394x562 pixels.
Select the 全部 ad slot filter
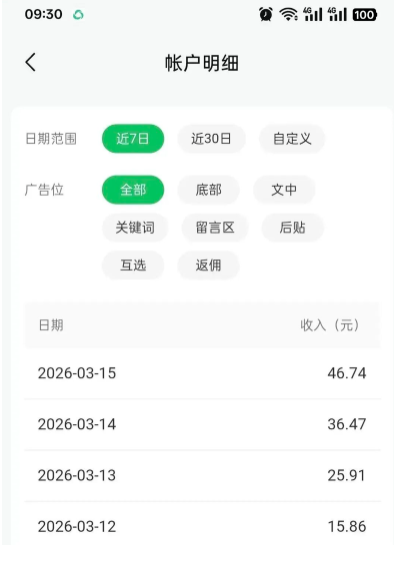pyautogui.click(x=133, y=190)
